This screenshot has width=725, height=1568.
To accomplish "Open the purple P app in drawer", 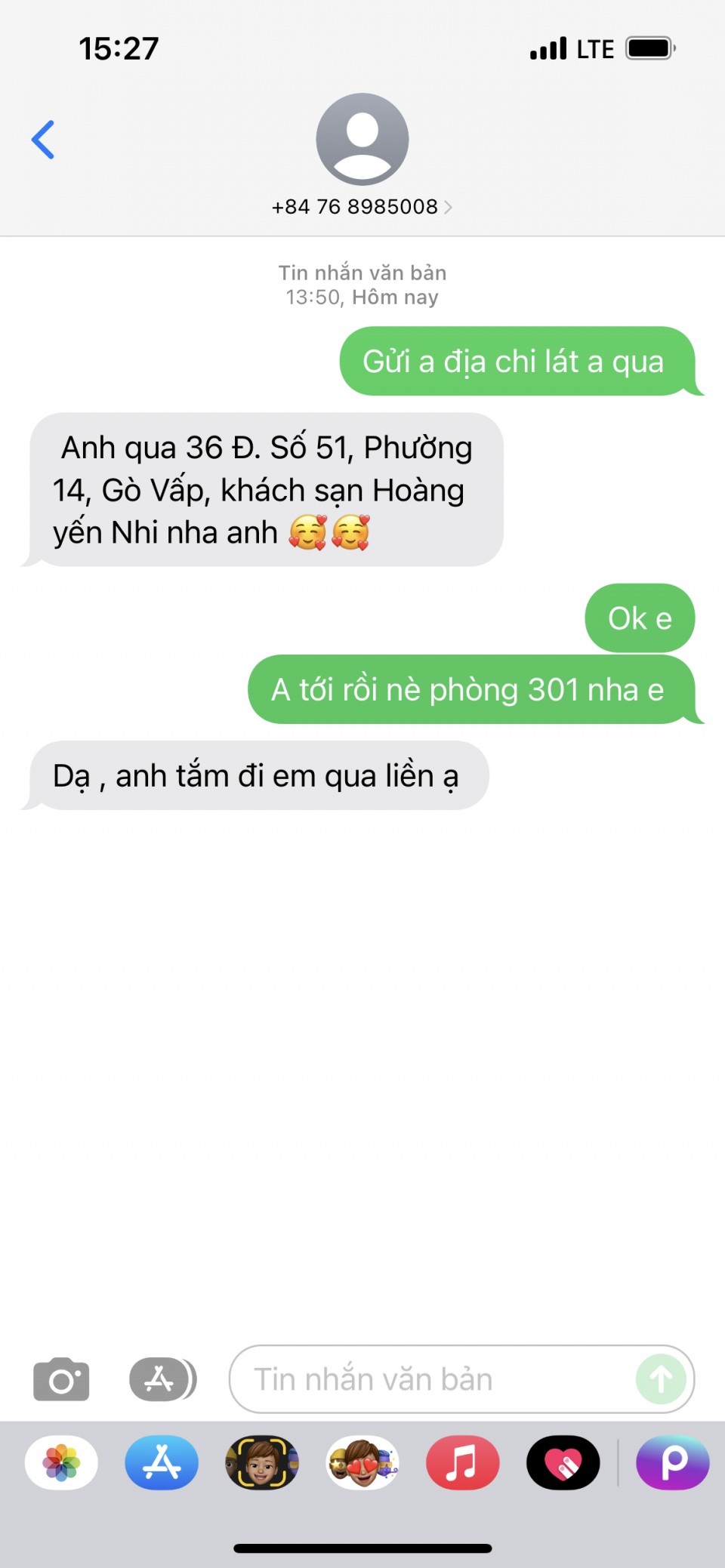I will point(672,1462).
